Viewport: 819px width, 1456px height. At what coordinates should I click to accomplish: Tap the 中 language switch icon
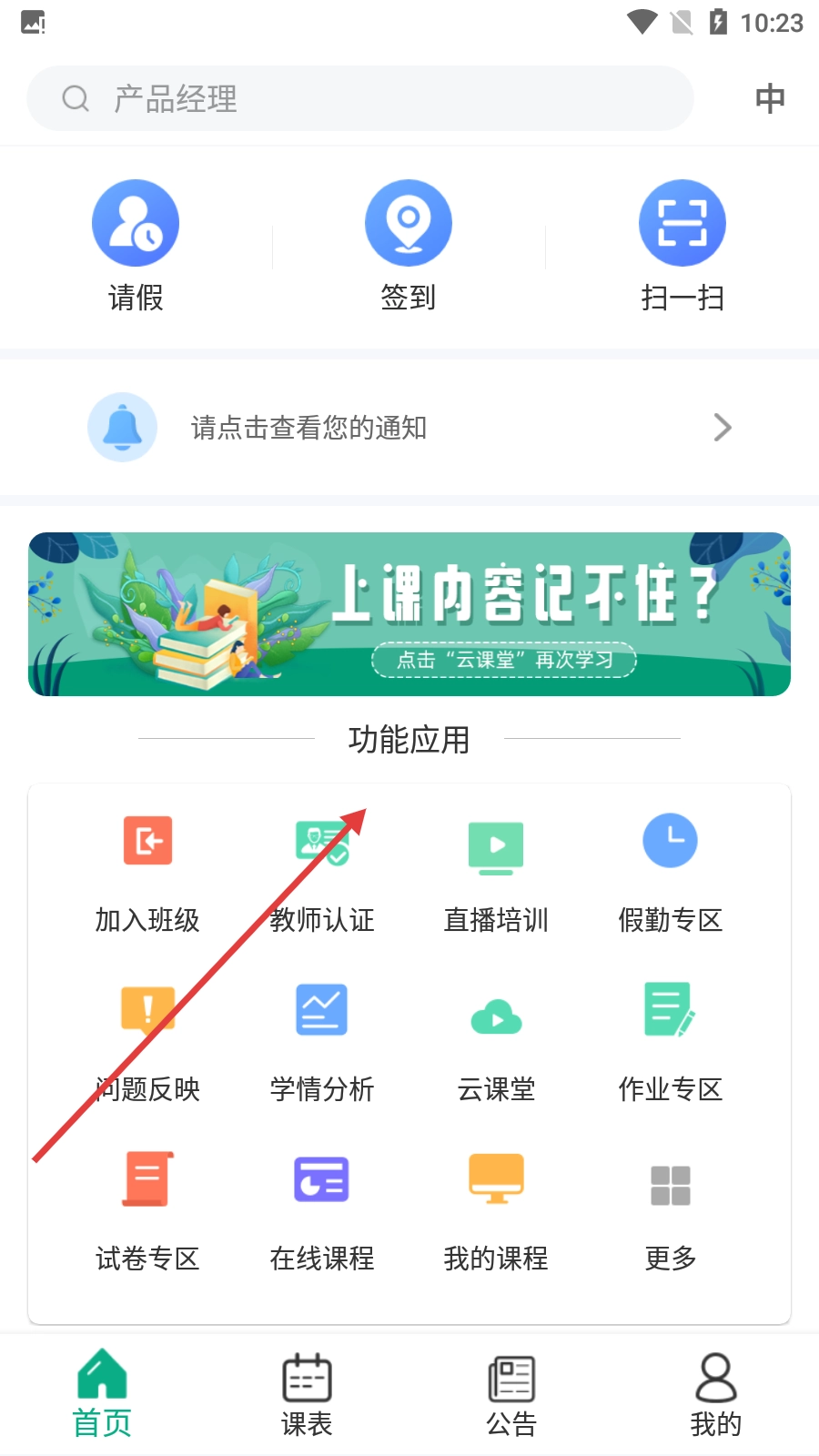pos(770,98)
